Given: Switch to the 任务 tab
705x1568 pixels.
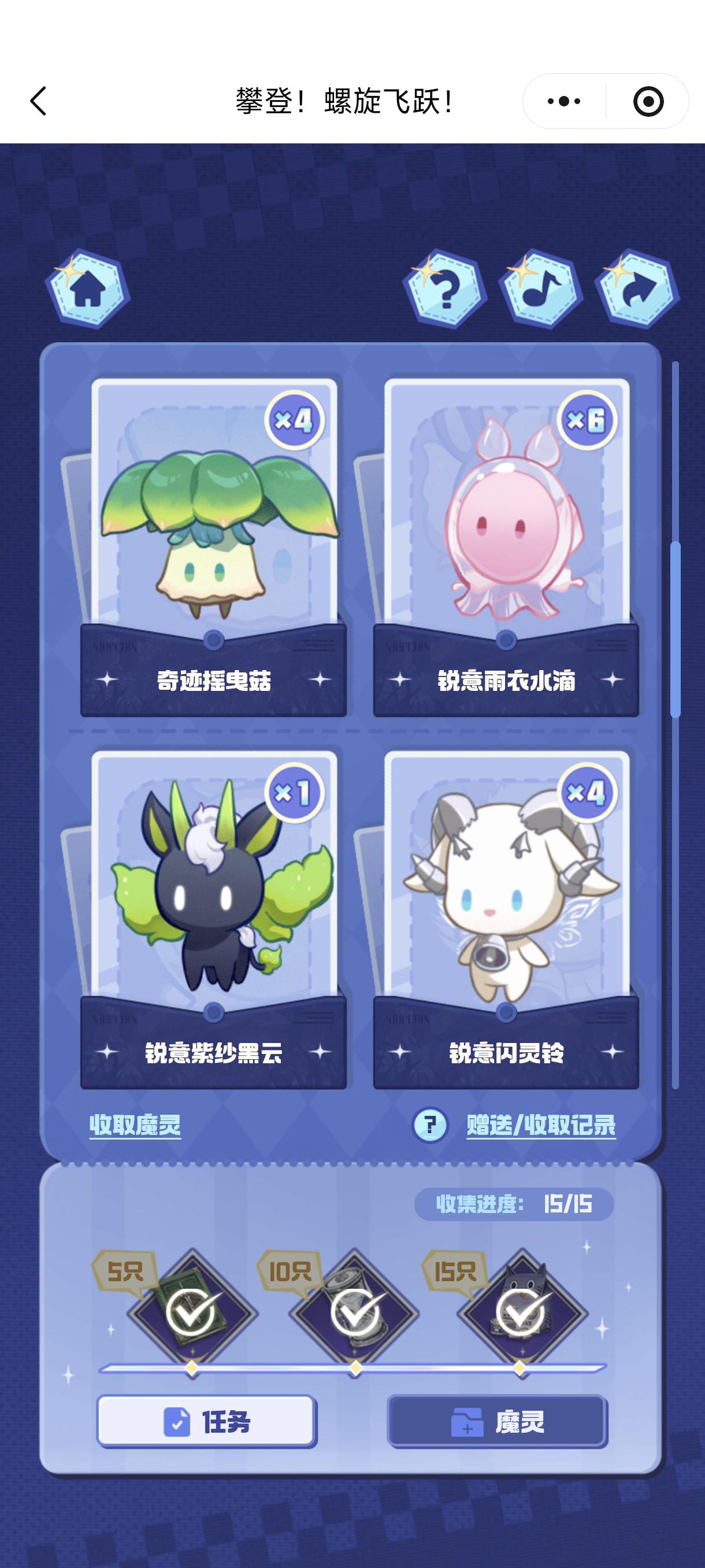Looking at the screenshot, I should click(207, 1422).
